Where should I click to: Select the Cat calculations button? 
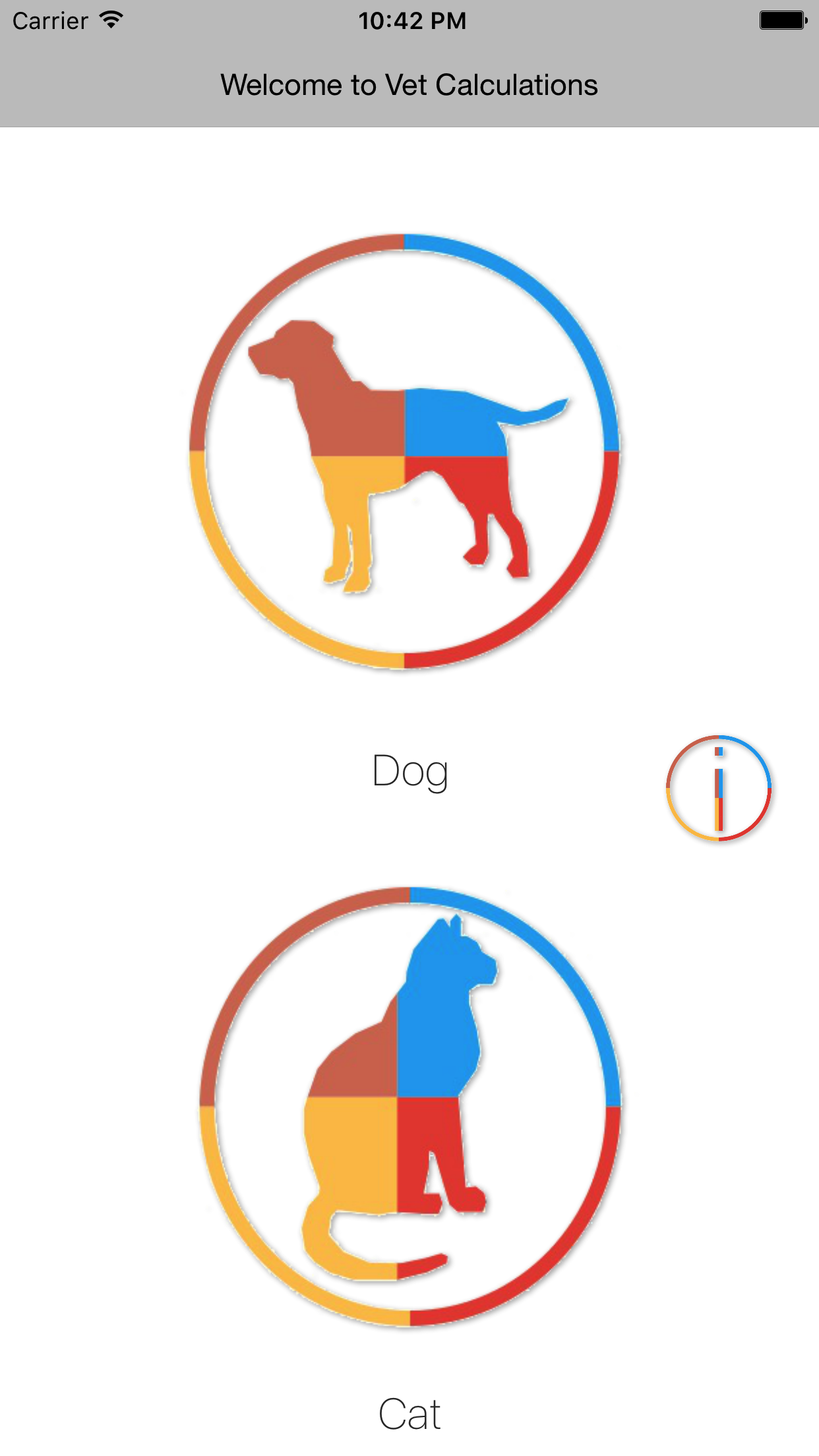pyautogui.click(x=410, y=1107)
